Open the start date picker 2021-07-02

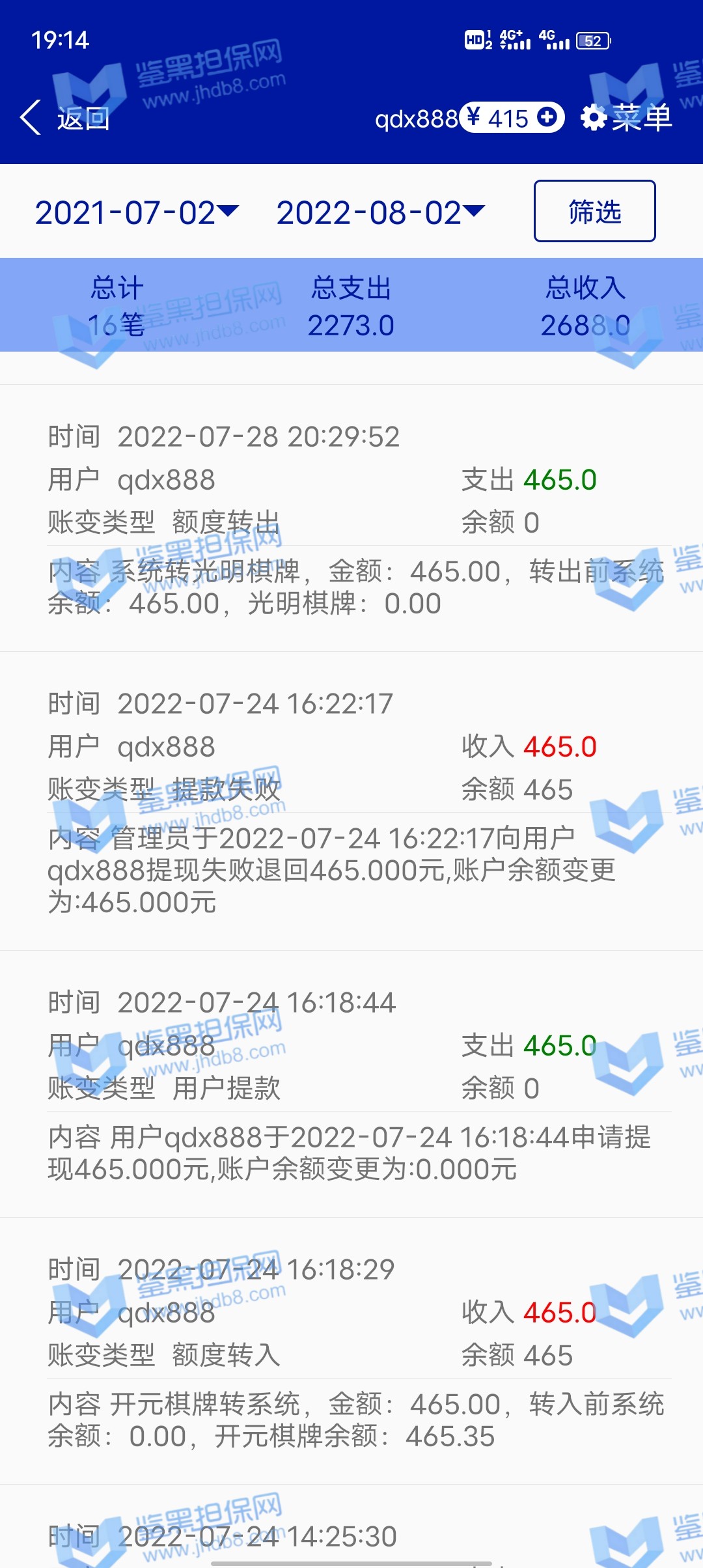[137, 212]
